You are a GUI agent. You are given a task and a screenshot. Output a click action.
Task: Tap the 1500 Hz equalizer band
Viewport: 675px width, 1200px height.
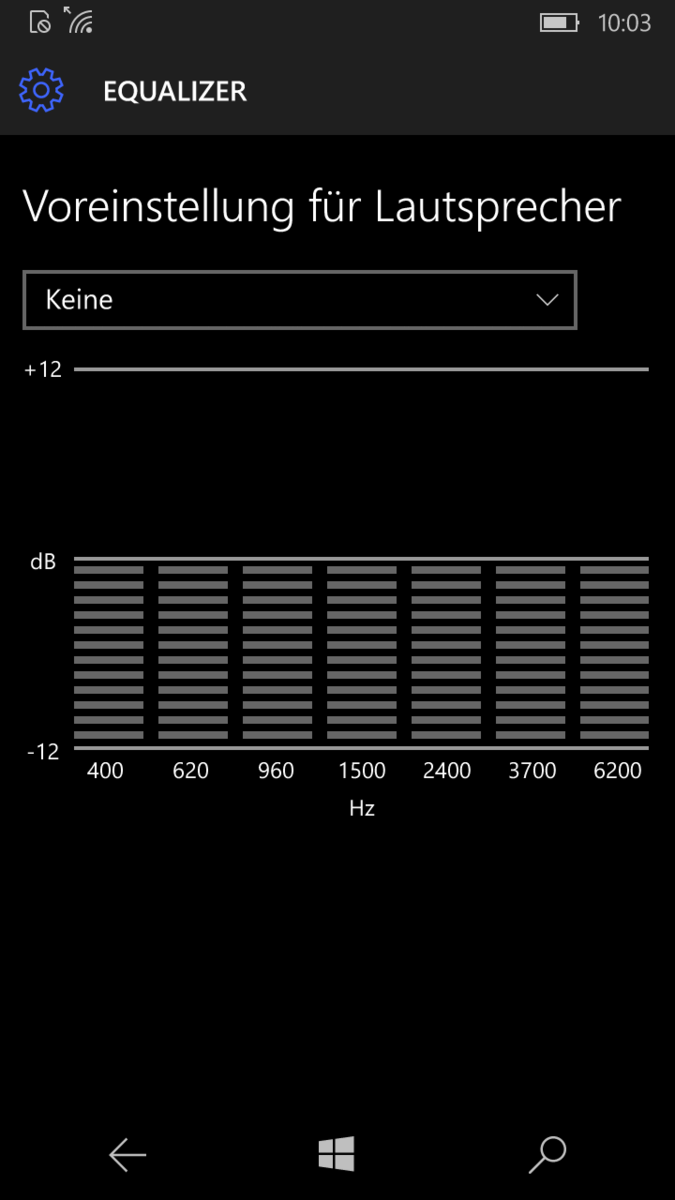[x=362, y=653]
